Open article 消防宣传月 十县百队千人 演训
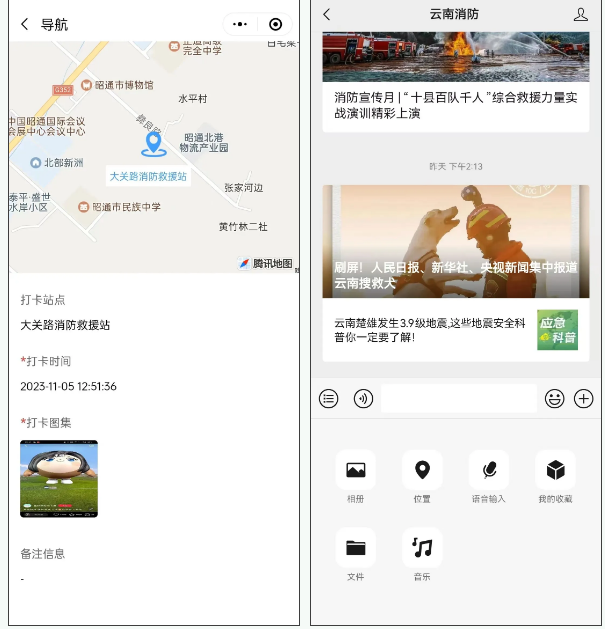Viewport: 605px width, 629px height. click(x=455, y=104)
